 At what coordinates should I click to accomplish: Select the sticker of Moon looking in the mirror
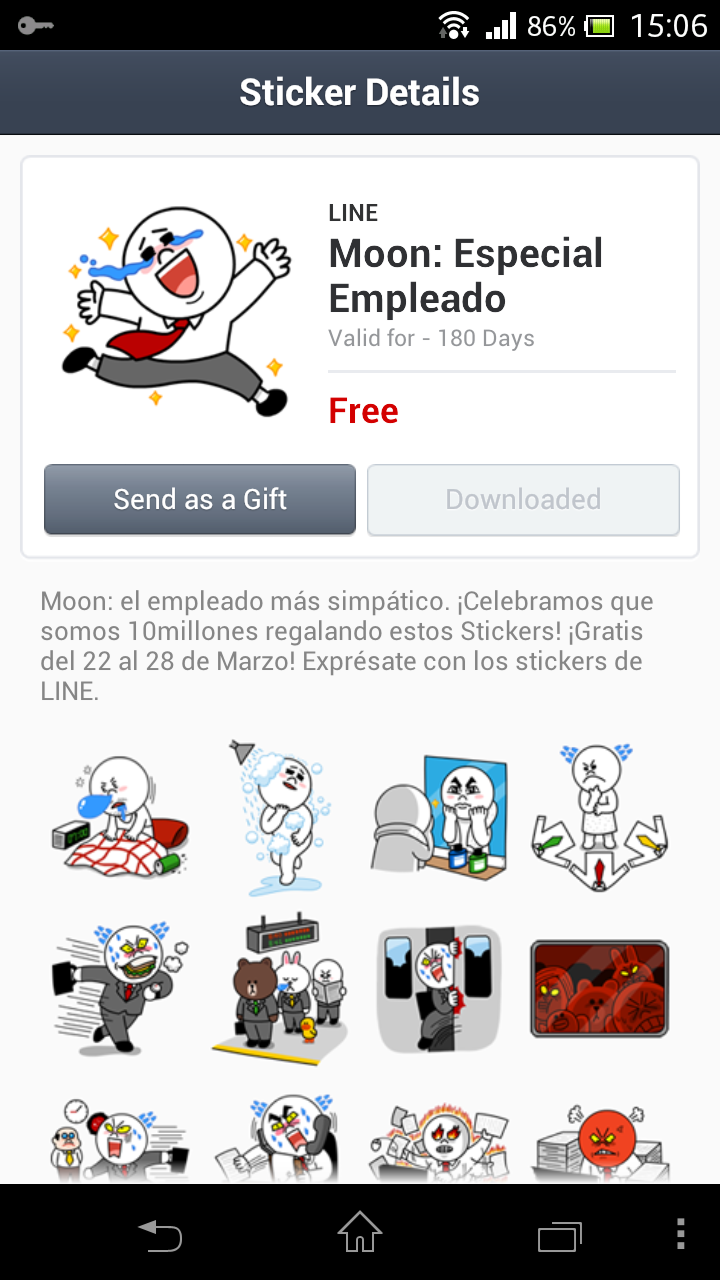pos(440,817)
